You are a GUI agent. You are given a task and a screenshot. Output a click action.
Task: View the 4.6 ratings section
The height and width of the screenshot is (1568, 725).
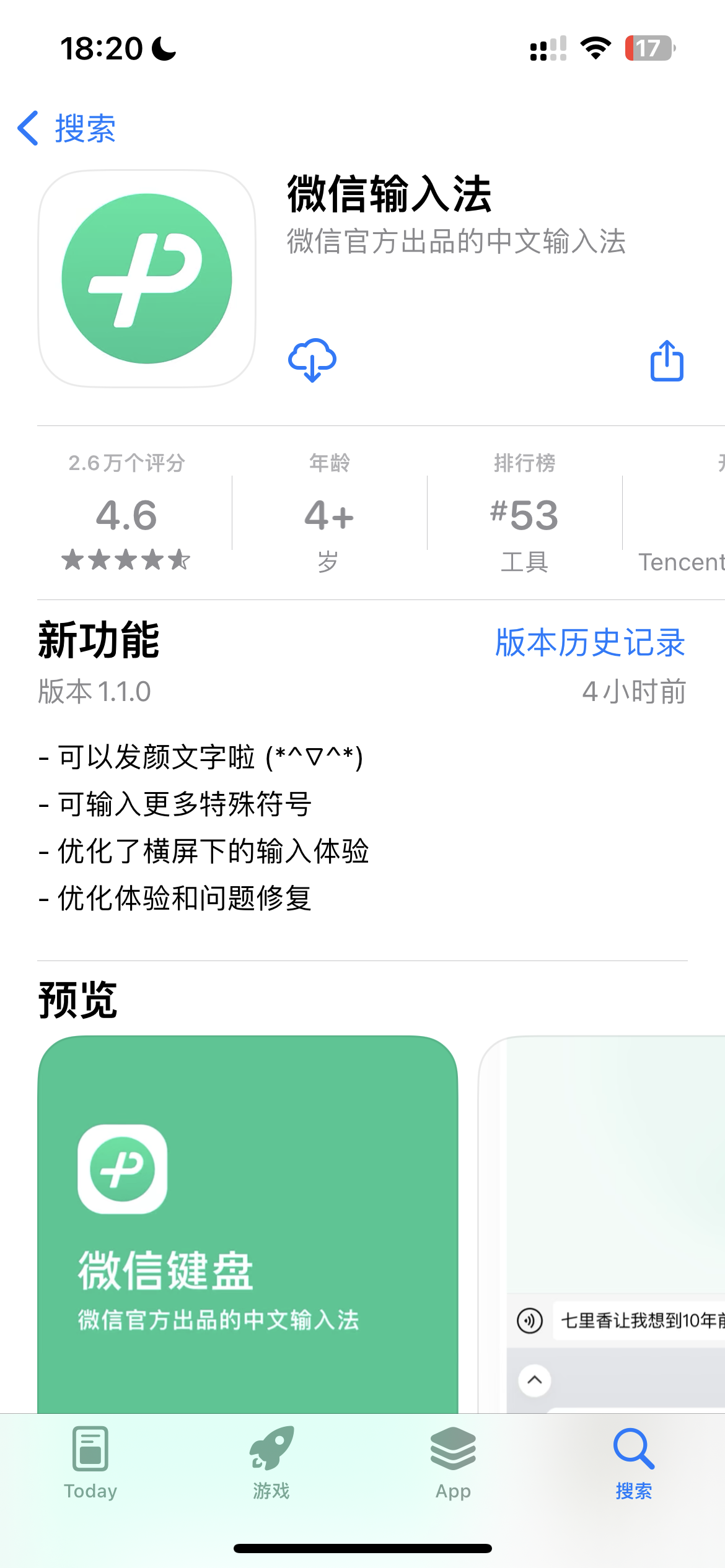click(x=126, y=514)
